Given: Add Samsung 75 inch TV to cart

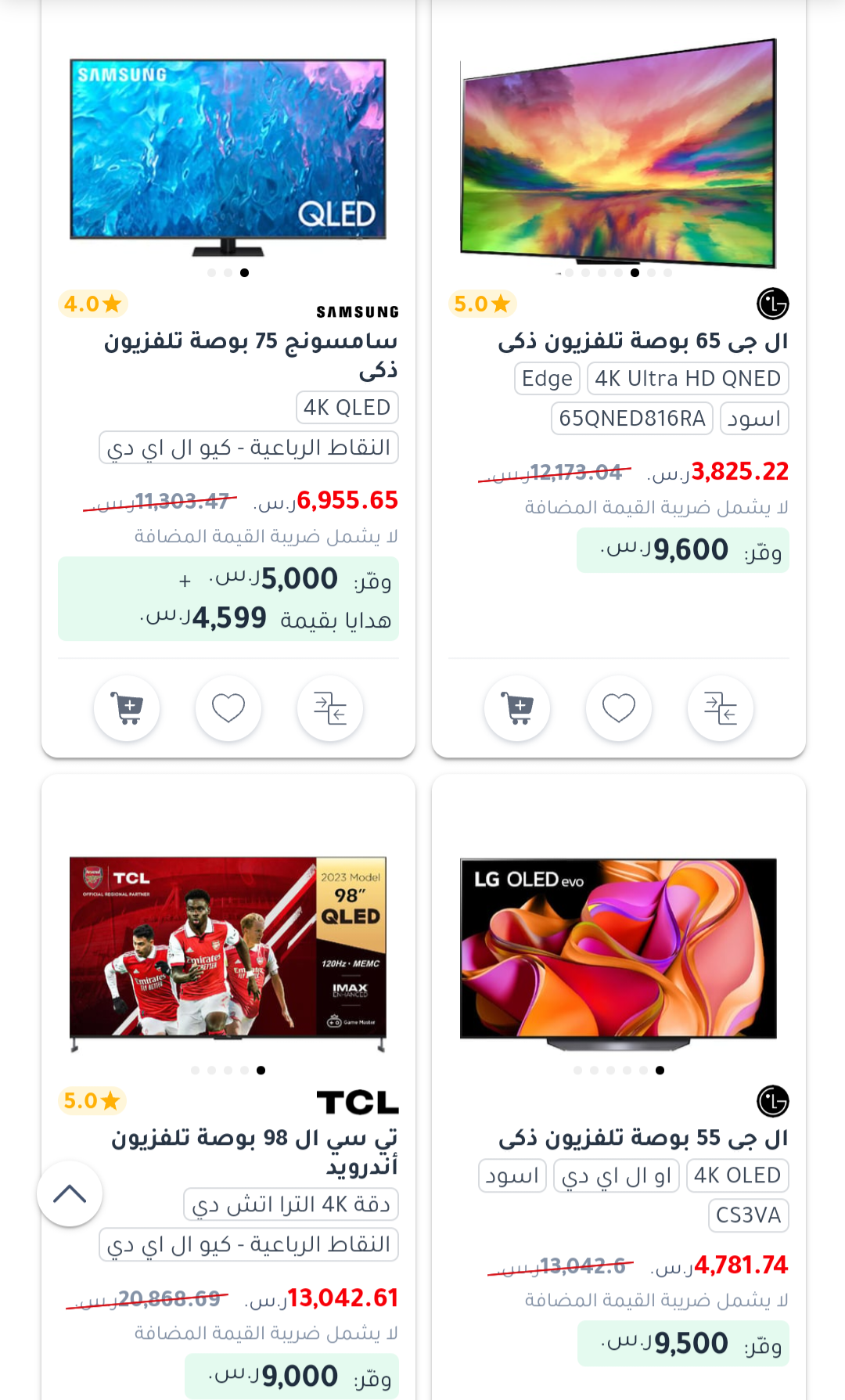Looking at the screenshot, I should [x=127, y=708].
